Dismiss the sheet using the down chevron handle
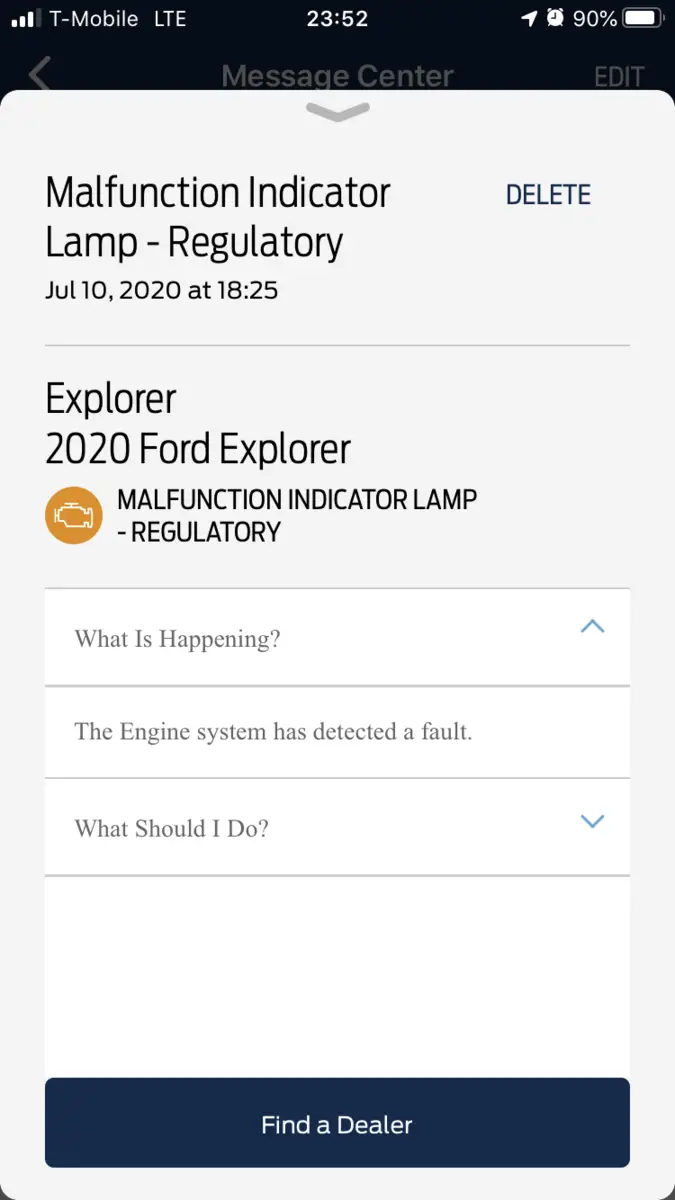This screenshot has height=1200, width=675. click(x=338, y=113)
